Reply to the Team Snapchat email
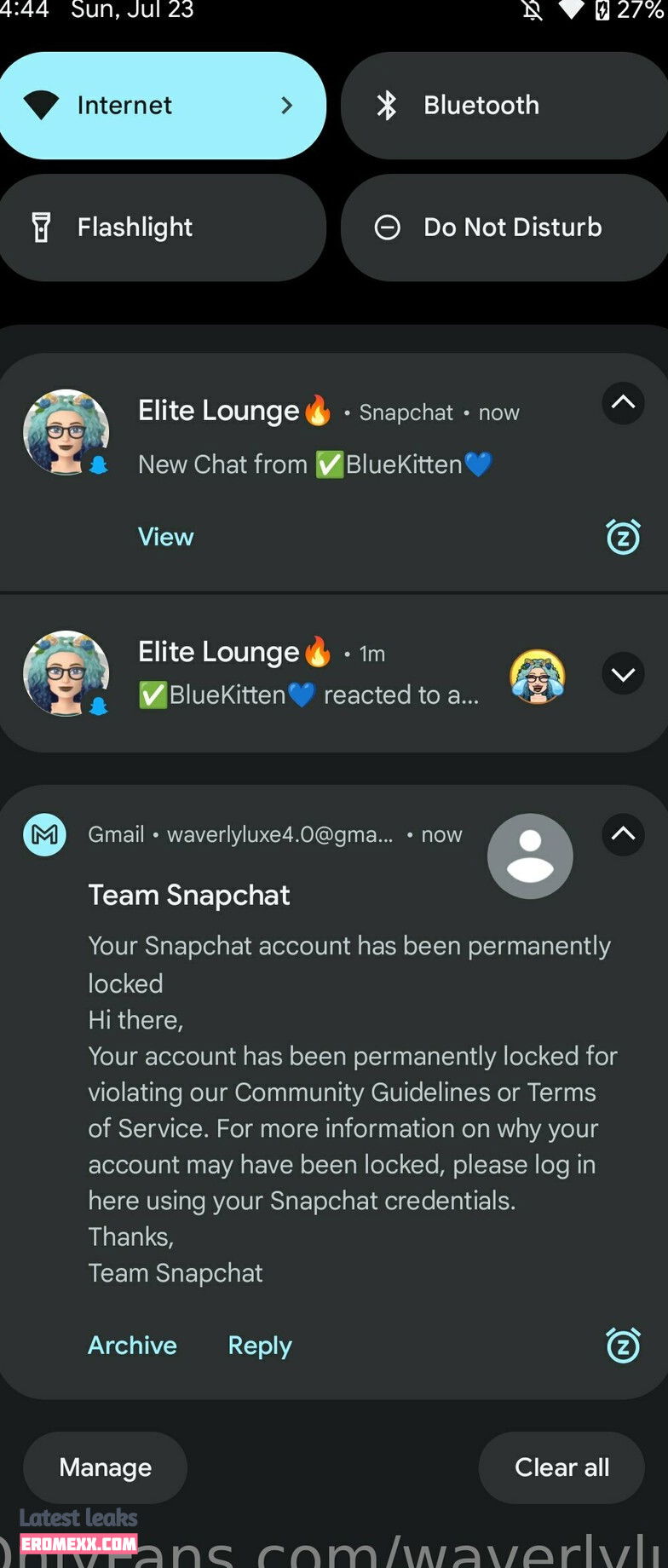 [x=260, y=1345]
